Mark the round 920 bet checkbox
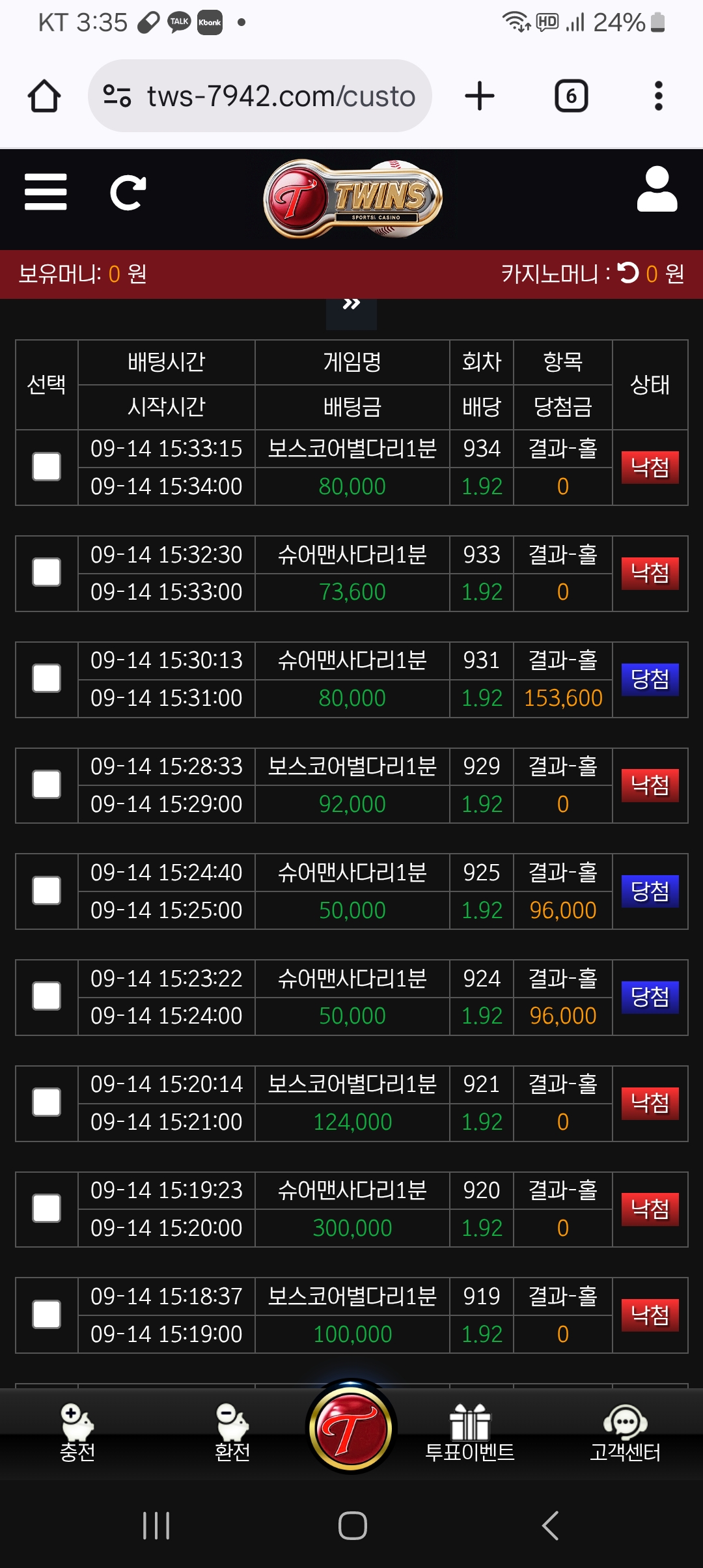703x1568 pixels. click(x=47, y=1209)
